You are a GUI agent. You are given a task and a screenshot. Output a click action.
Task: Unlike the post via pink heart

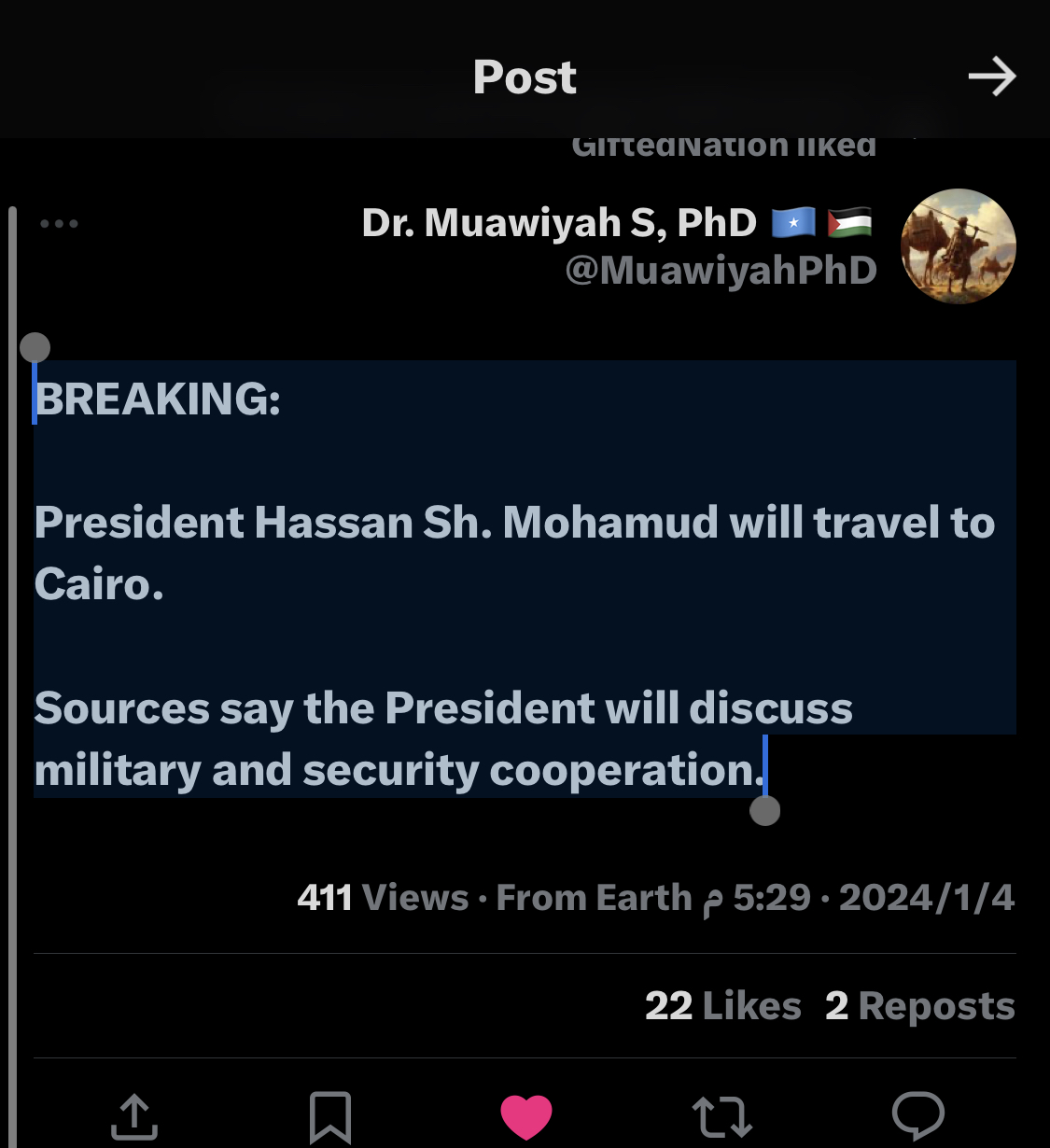(526, 1116)
